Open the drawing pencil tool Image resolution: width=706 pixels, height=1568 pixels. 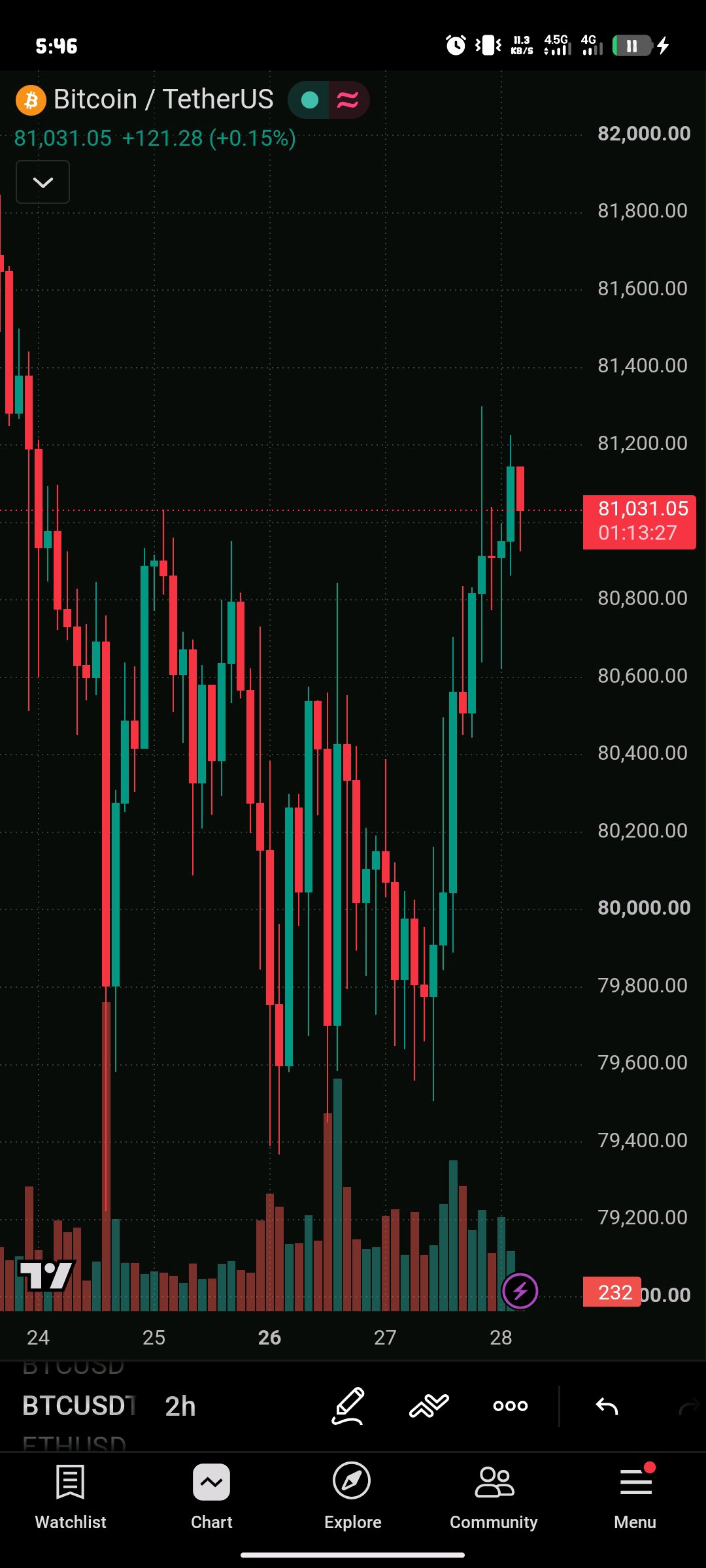(x=348, y=1405)
